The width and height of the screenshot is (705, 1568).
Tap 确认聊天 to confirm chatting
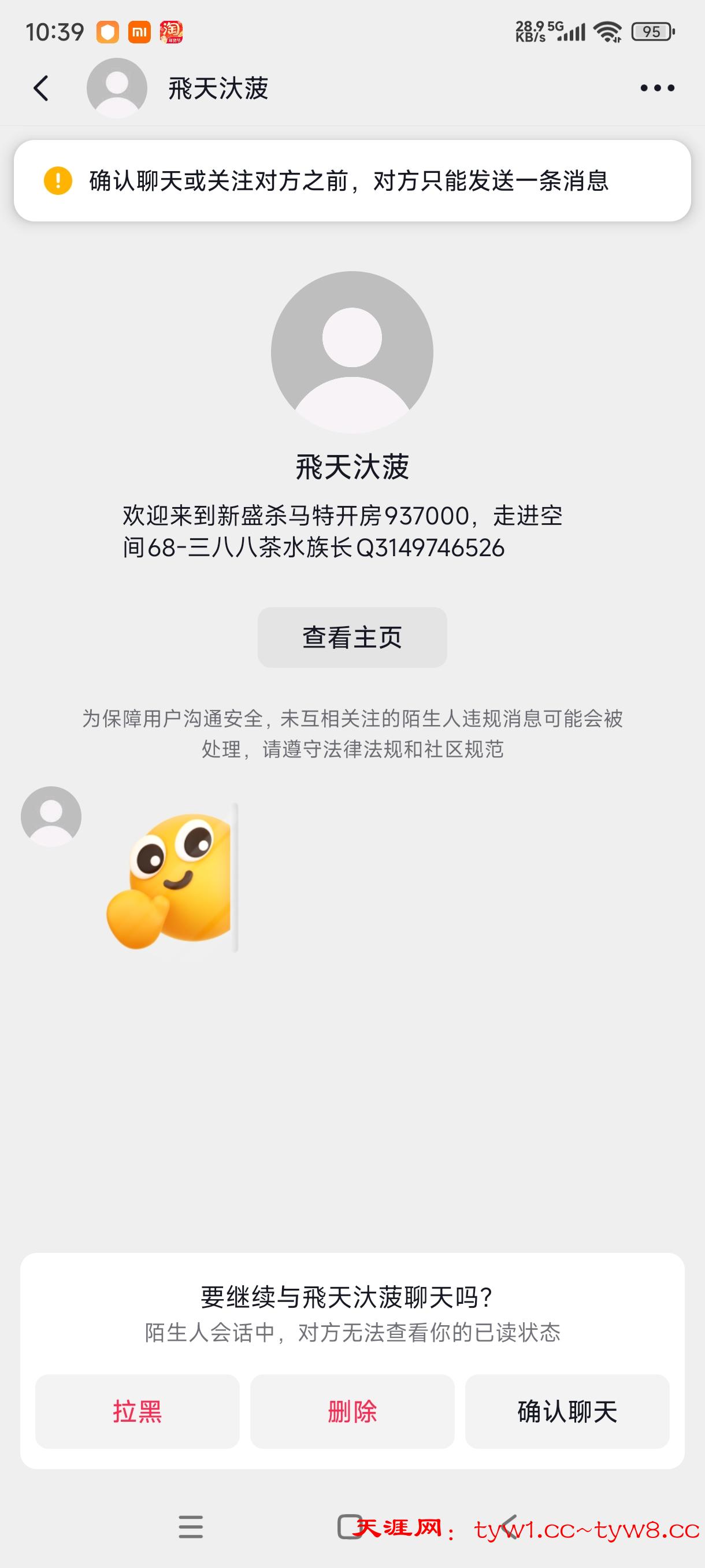(x=567, y=1411)
